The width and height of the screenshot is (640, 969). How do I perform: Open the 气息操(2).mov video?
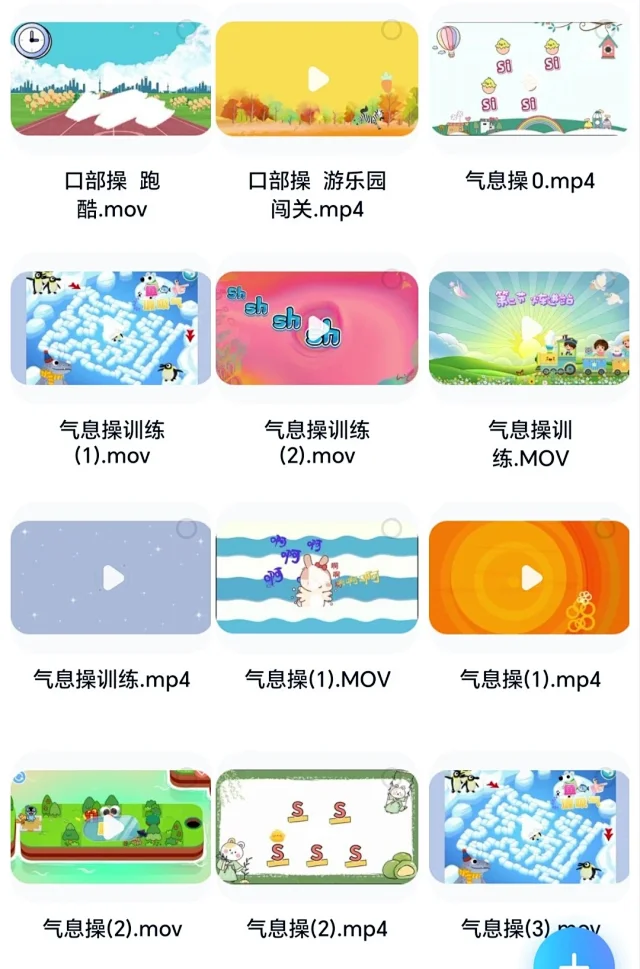point(111,827)
